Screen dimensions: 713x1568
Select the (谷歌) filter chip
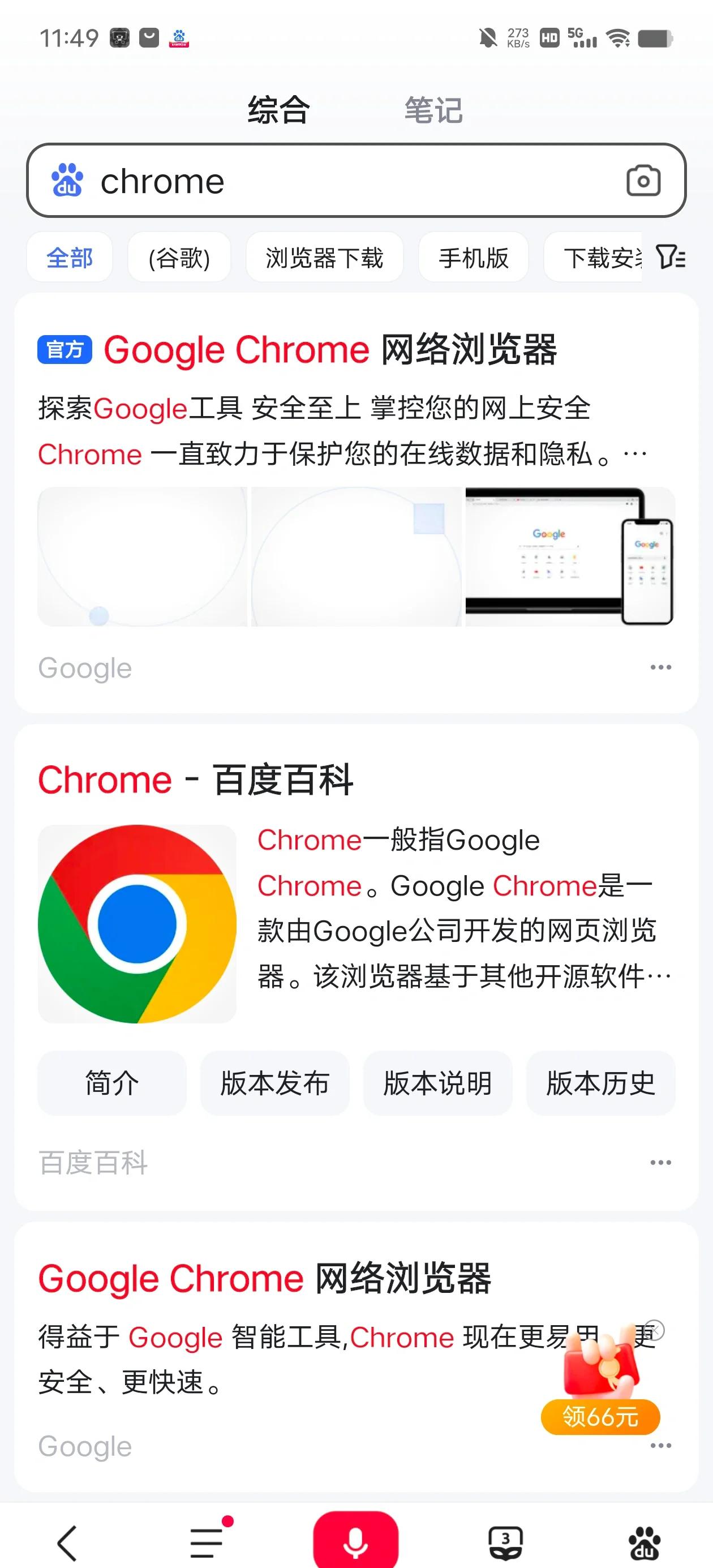pyautogui.click(x=179, y=258)
